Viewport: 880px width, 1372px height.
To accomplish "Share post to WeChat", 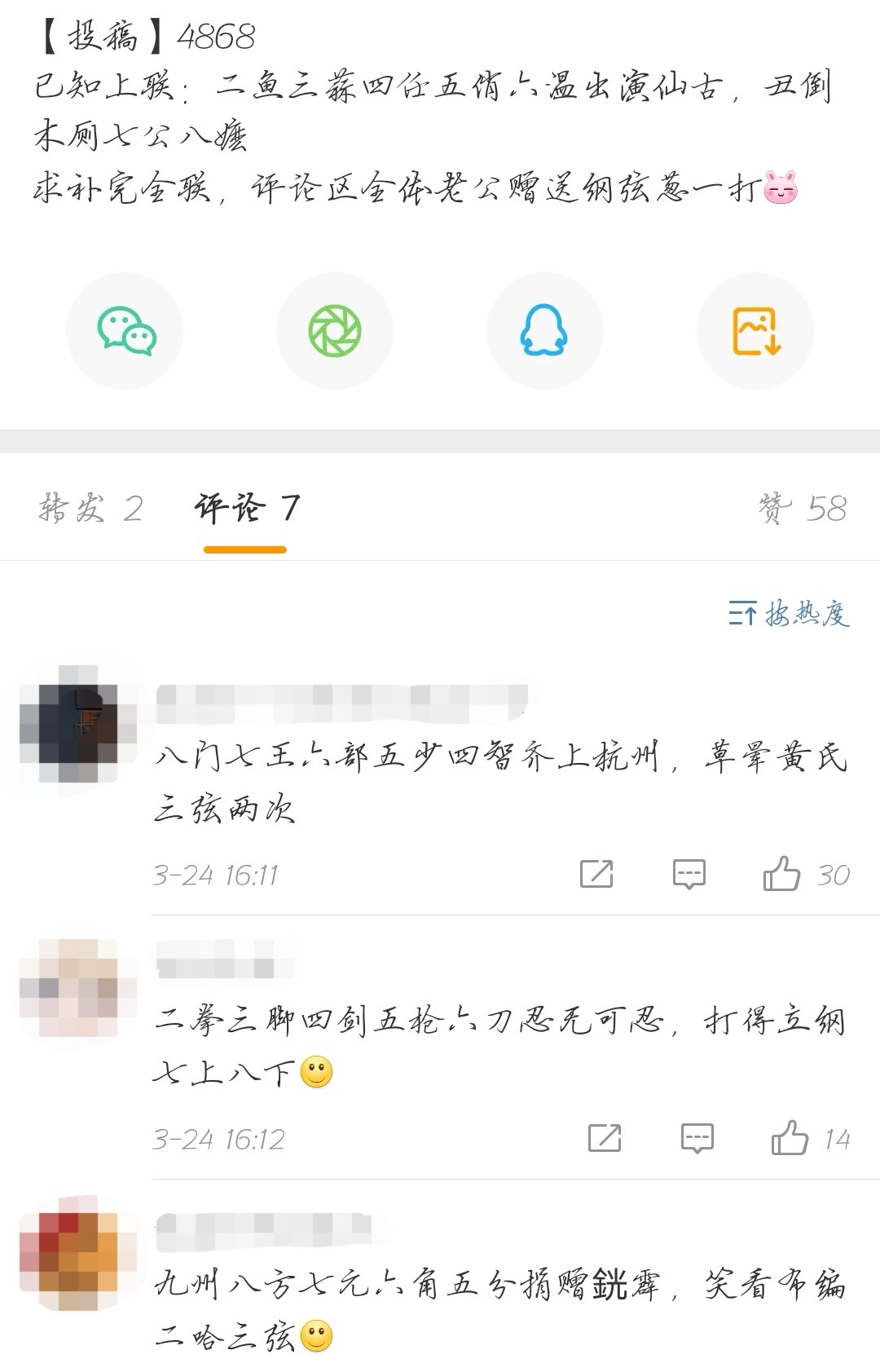I will pos(125,331).
